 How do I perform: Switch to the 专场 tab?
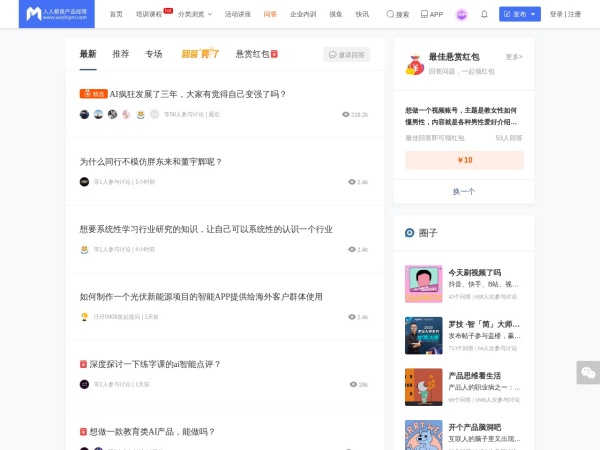153,54
